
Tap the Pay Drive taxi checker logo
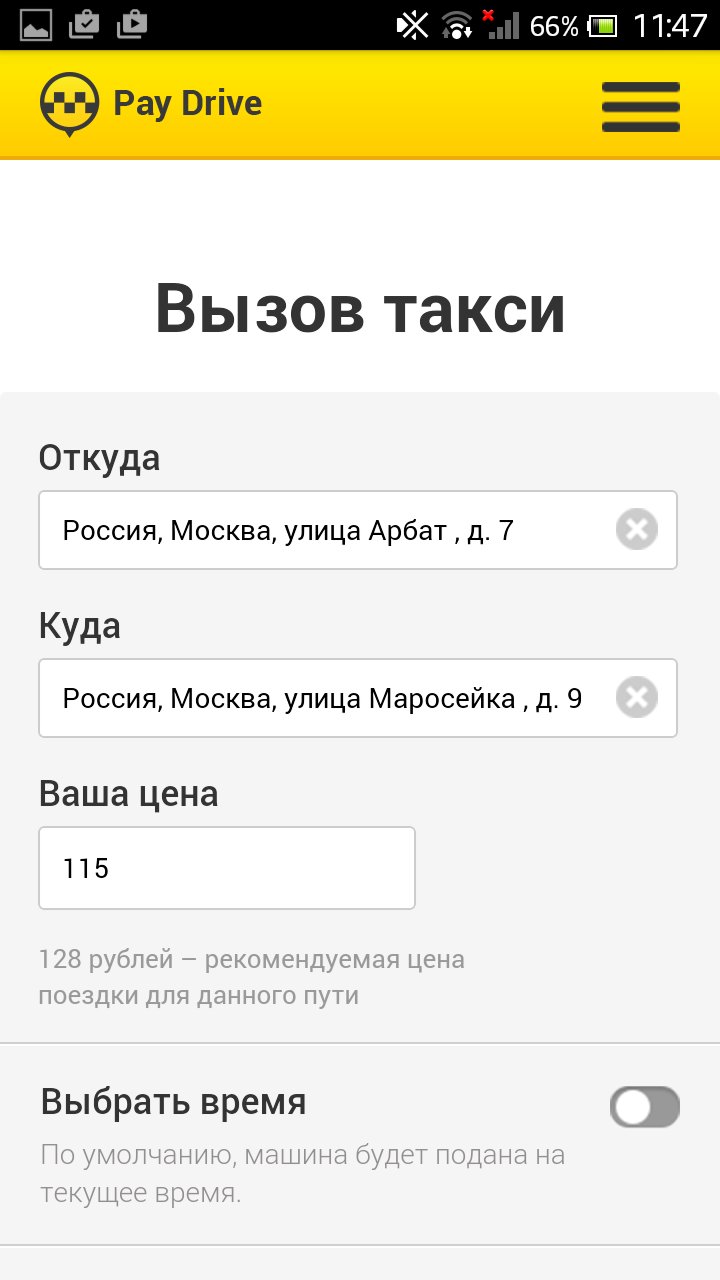(66, 103)
